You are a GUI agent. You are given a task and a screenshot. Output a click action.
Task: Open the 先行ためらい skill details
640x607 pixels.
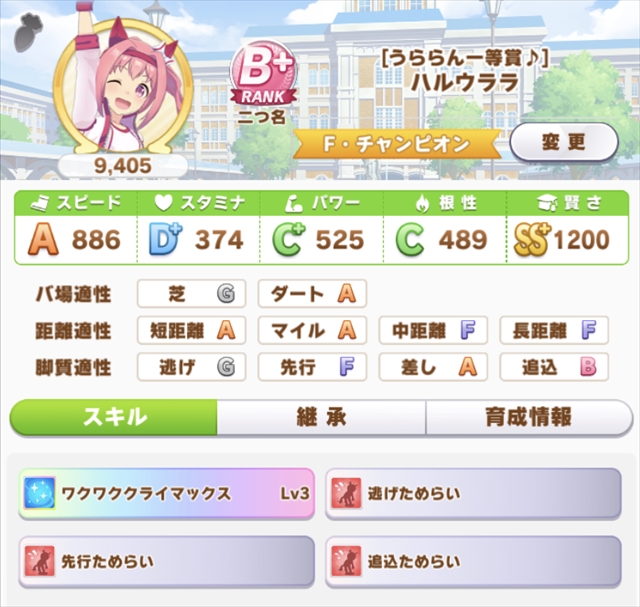click(166, 561)
